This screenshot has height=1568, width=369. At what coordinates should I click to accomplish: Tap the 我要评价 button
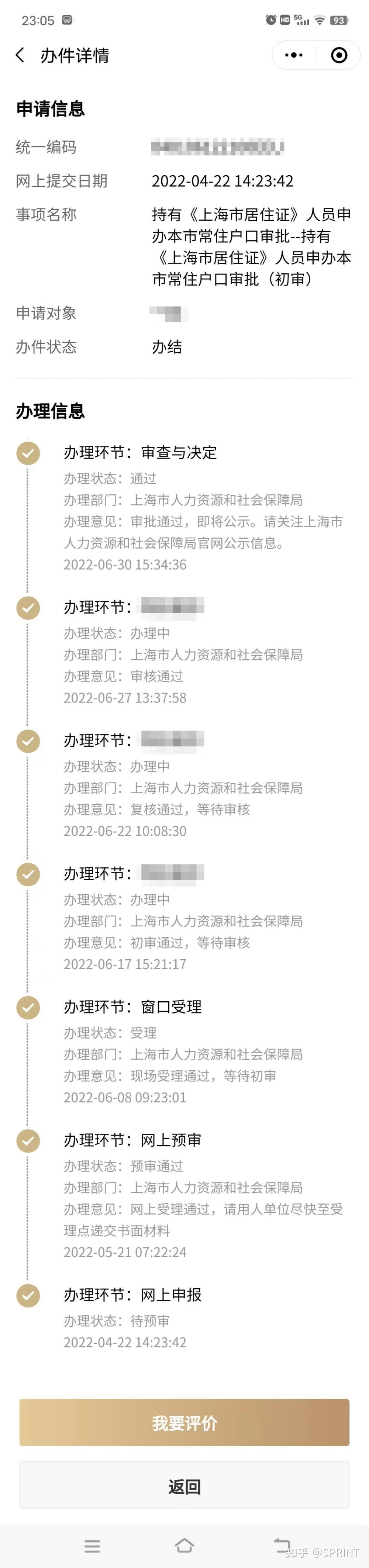click(184, 1423)
